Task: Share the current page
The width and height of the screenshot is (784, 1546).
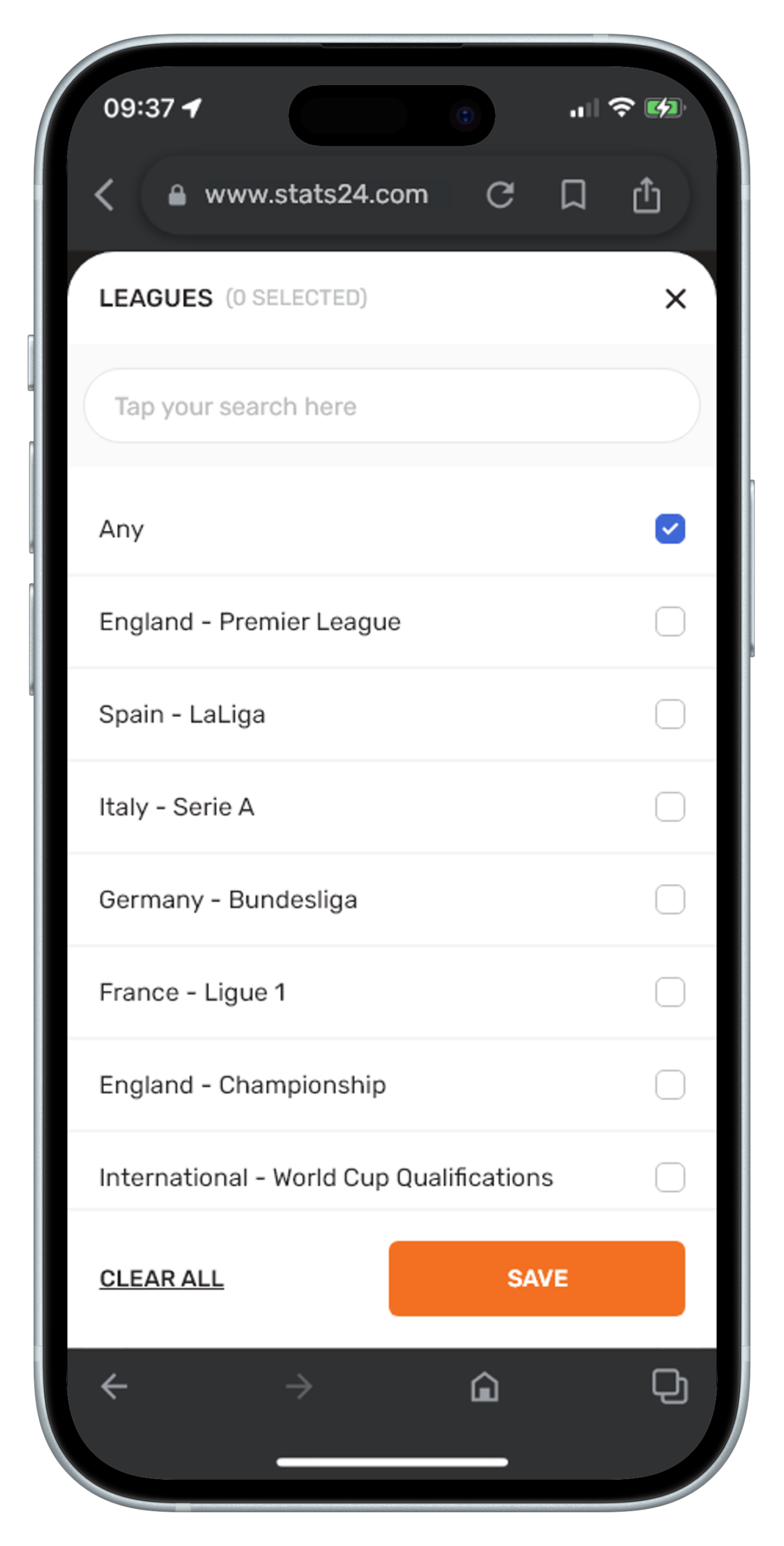Action: pos(646,195)
